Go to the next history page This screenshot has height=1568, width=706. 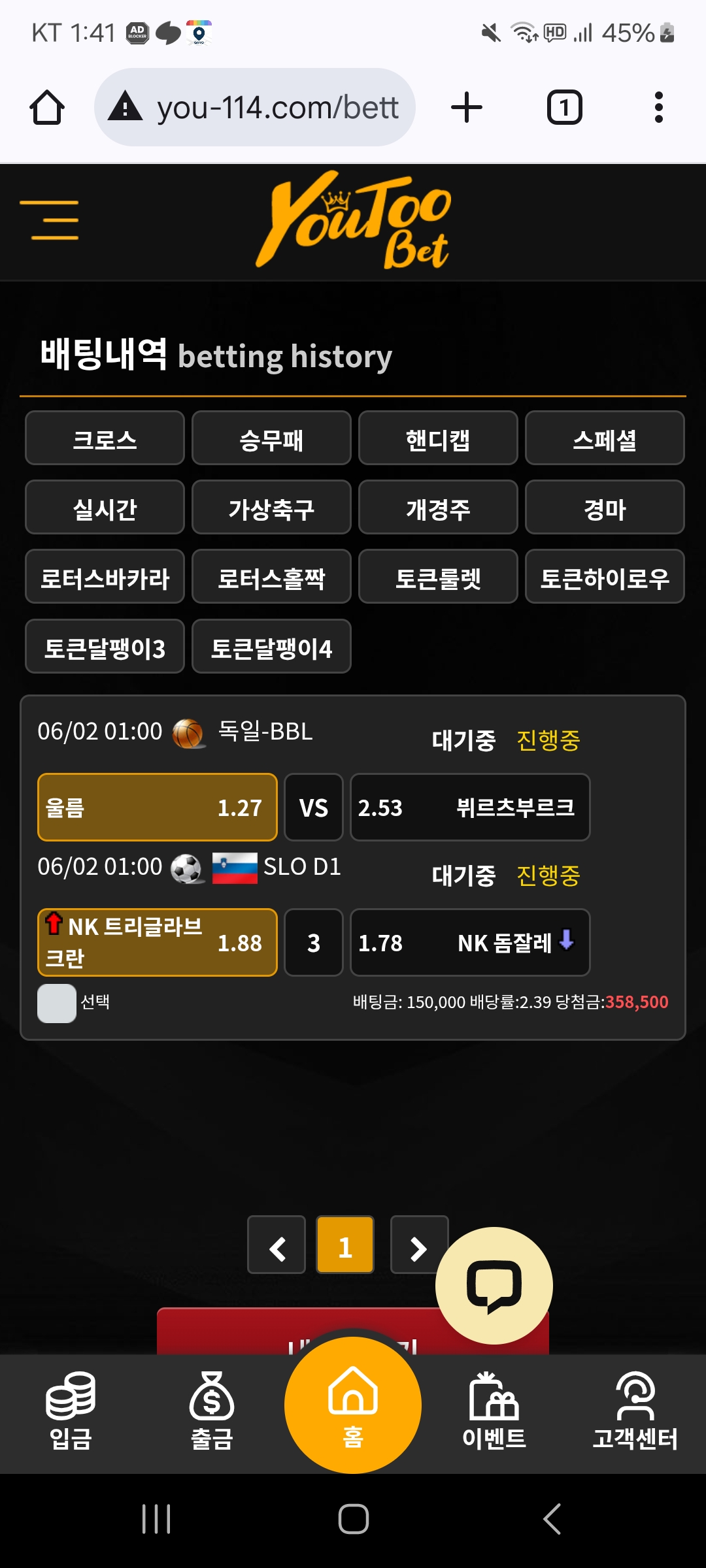[x=419, y=1245]
